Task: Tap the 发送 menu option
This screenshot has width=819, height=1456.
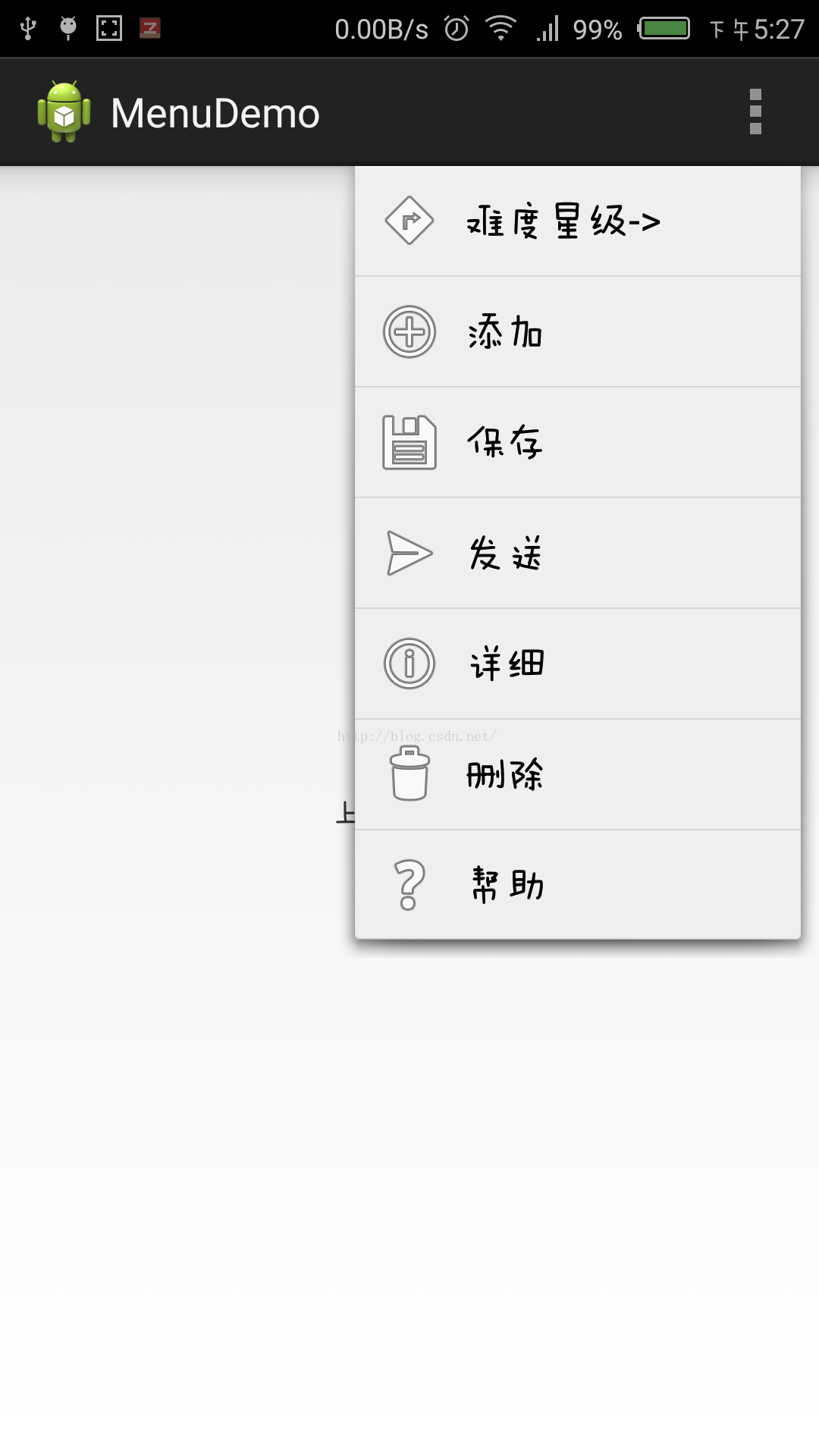Action: tap(578, 554)
